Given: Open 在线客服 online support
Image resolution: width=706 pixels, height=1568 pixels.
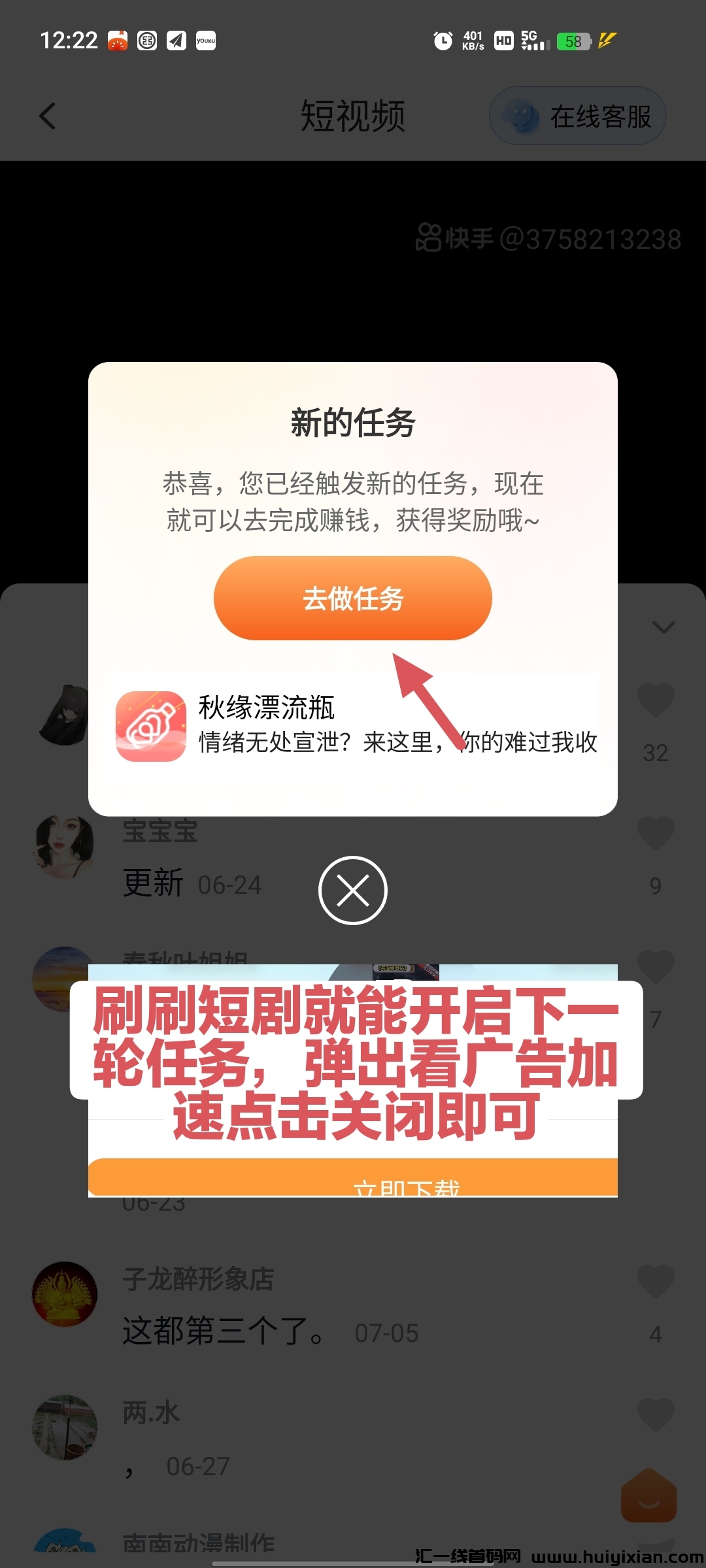Looking at the screenshot, I should [577, 117].
